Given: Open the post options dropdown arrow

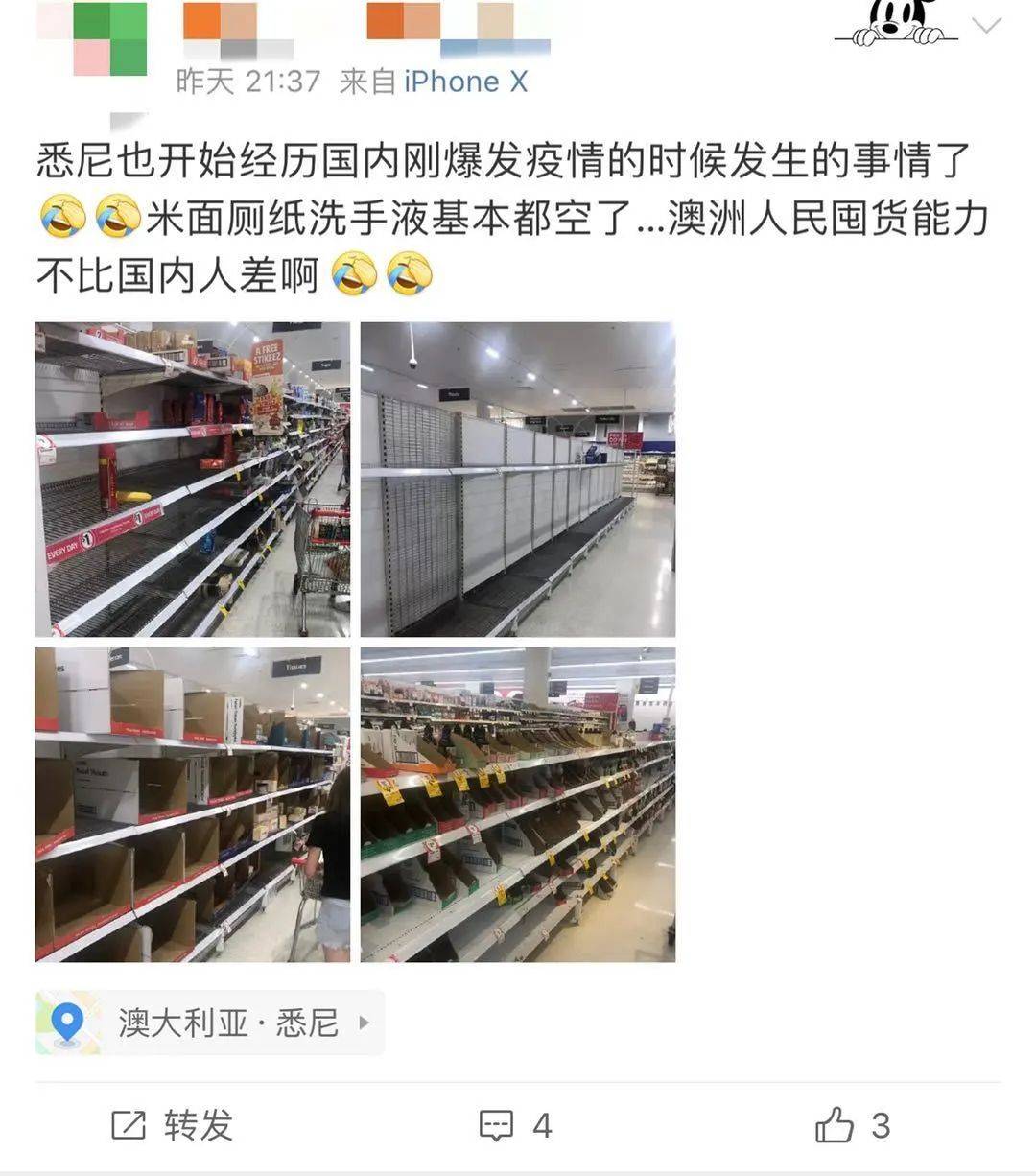Looking at the screenshot, I should 986,26.
